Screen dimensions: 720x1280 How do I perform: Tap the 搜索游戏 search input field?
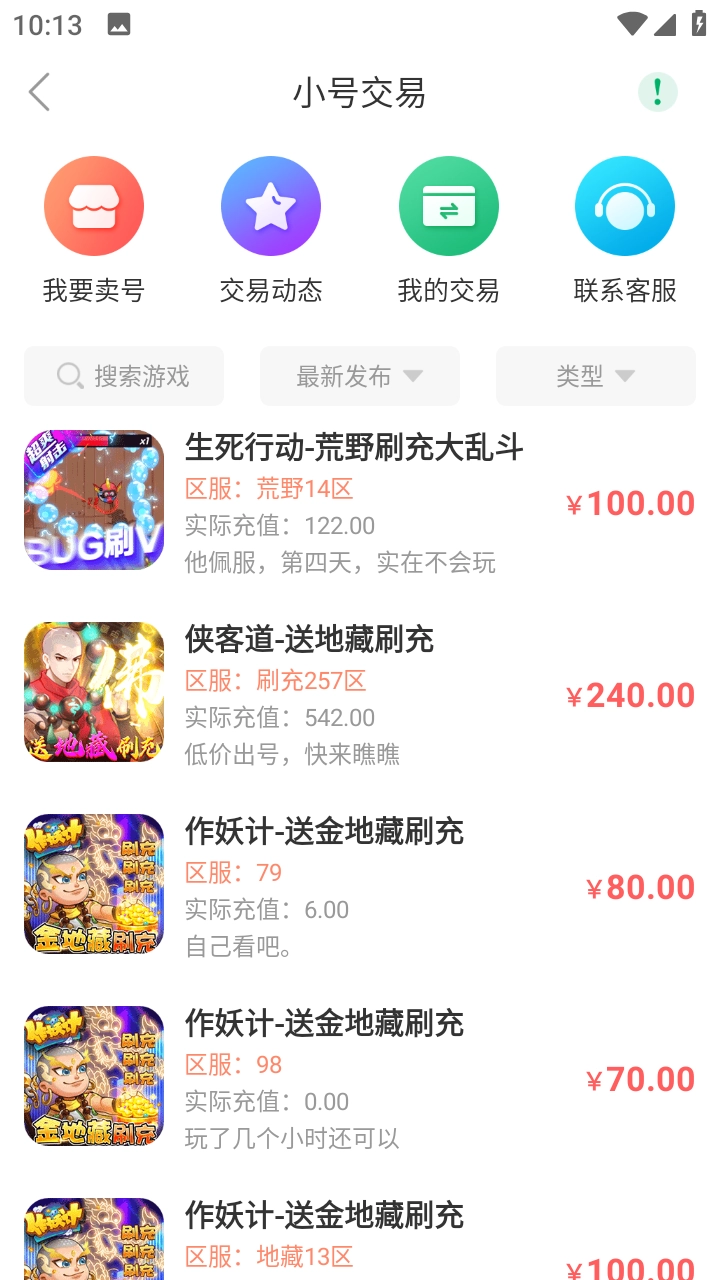point(140,376)
